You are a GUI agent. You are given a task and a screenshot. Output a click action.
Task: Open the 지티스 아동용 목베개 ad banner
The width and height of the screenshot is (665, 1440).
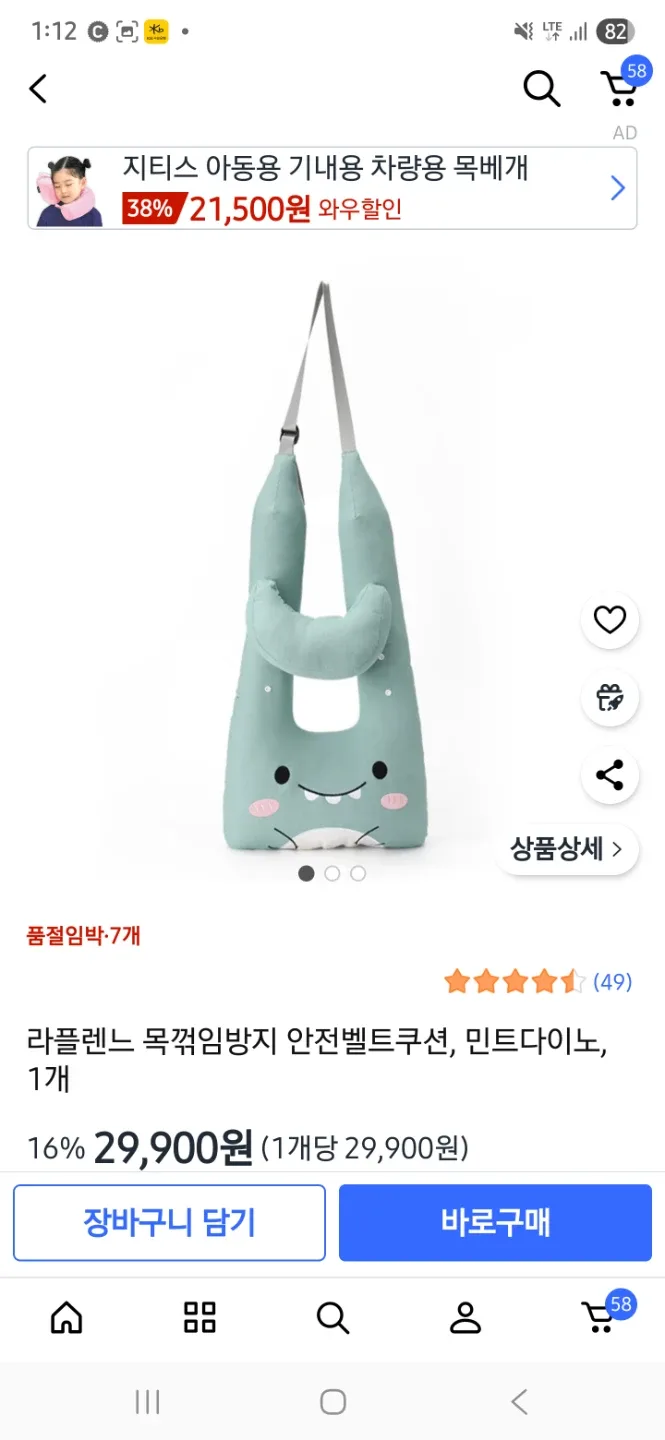[x=332, y=188]
